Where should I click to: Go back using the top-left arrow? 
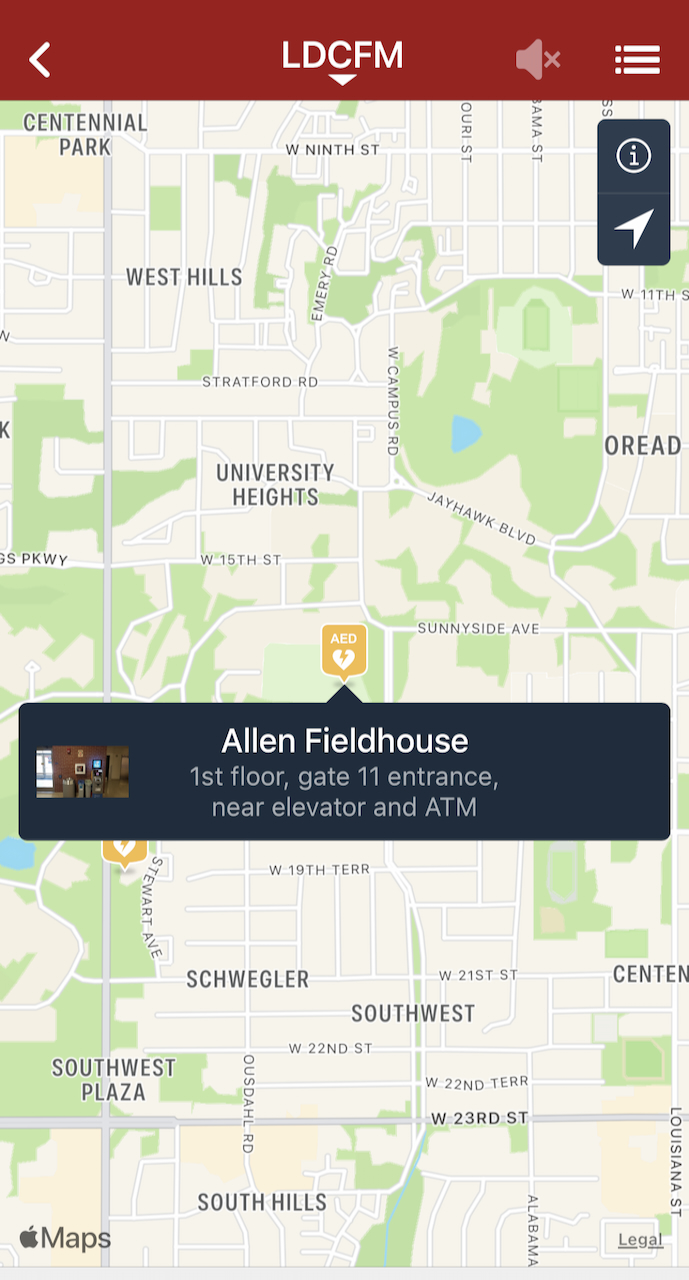click(x=40, y=60)
